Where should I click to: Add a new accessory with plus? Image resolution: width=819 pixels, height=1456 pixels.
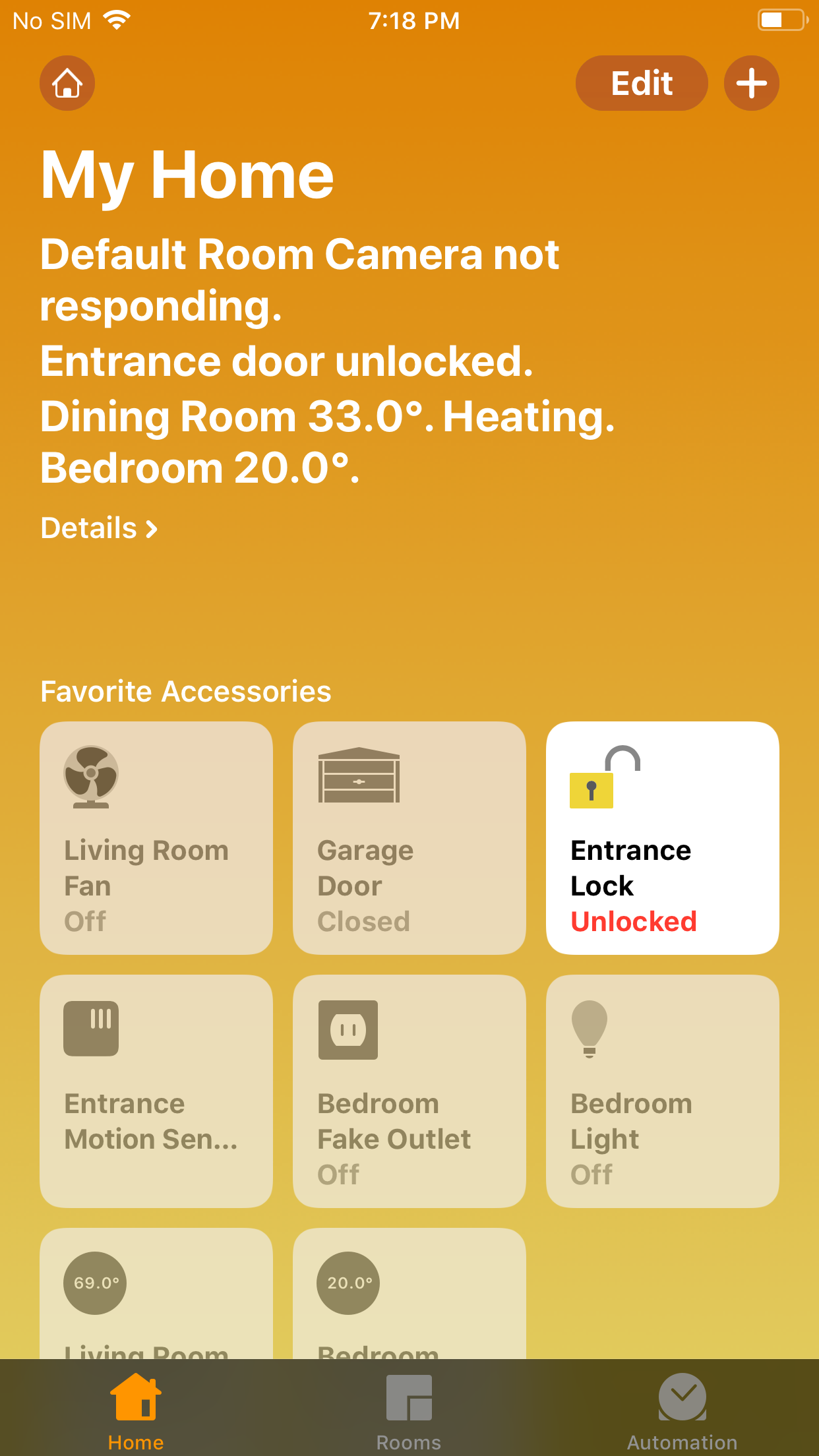point(751,83)
